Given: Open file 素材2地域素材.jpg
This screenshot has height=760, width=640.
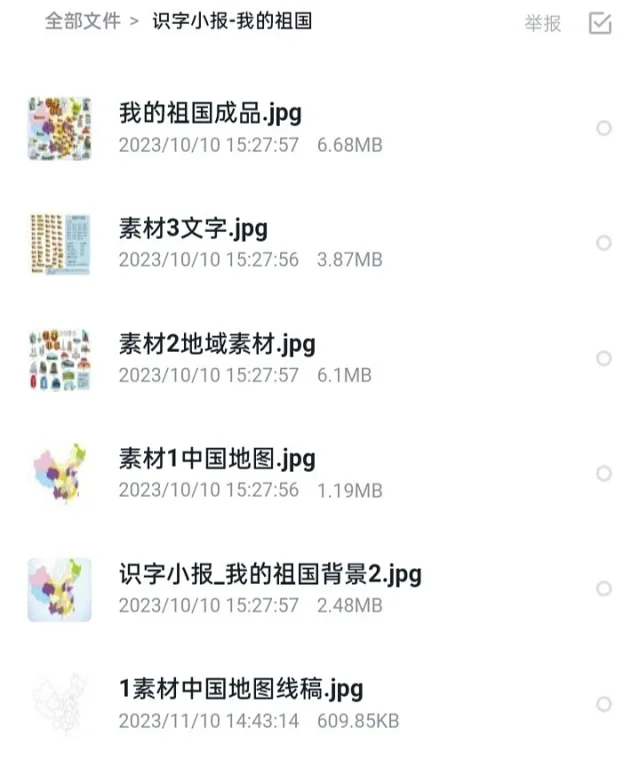Looking at the screenshot, I should click(217, 343).
